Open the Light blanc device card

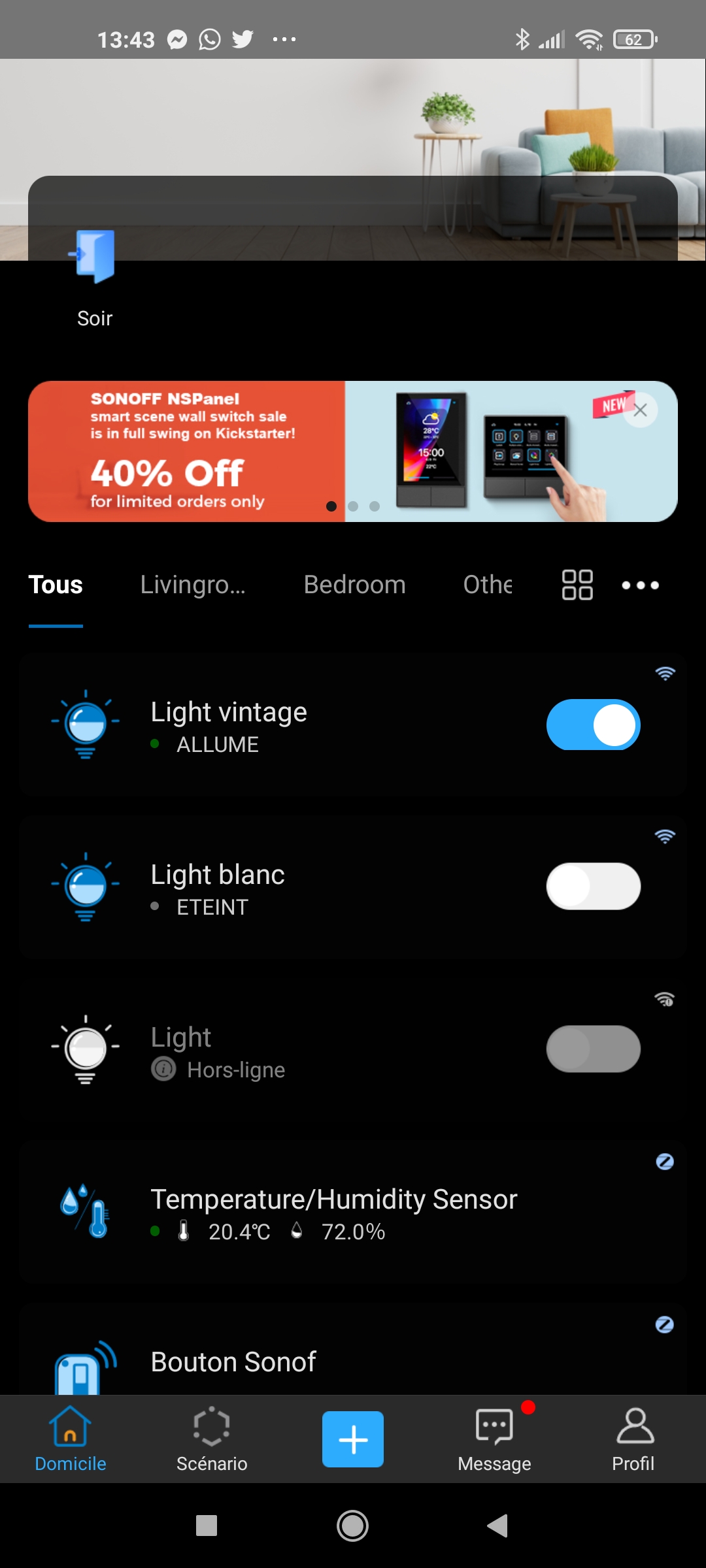294,887
